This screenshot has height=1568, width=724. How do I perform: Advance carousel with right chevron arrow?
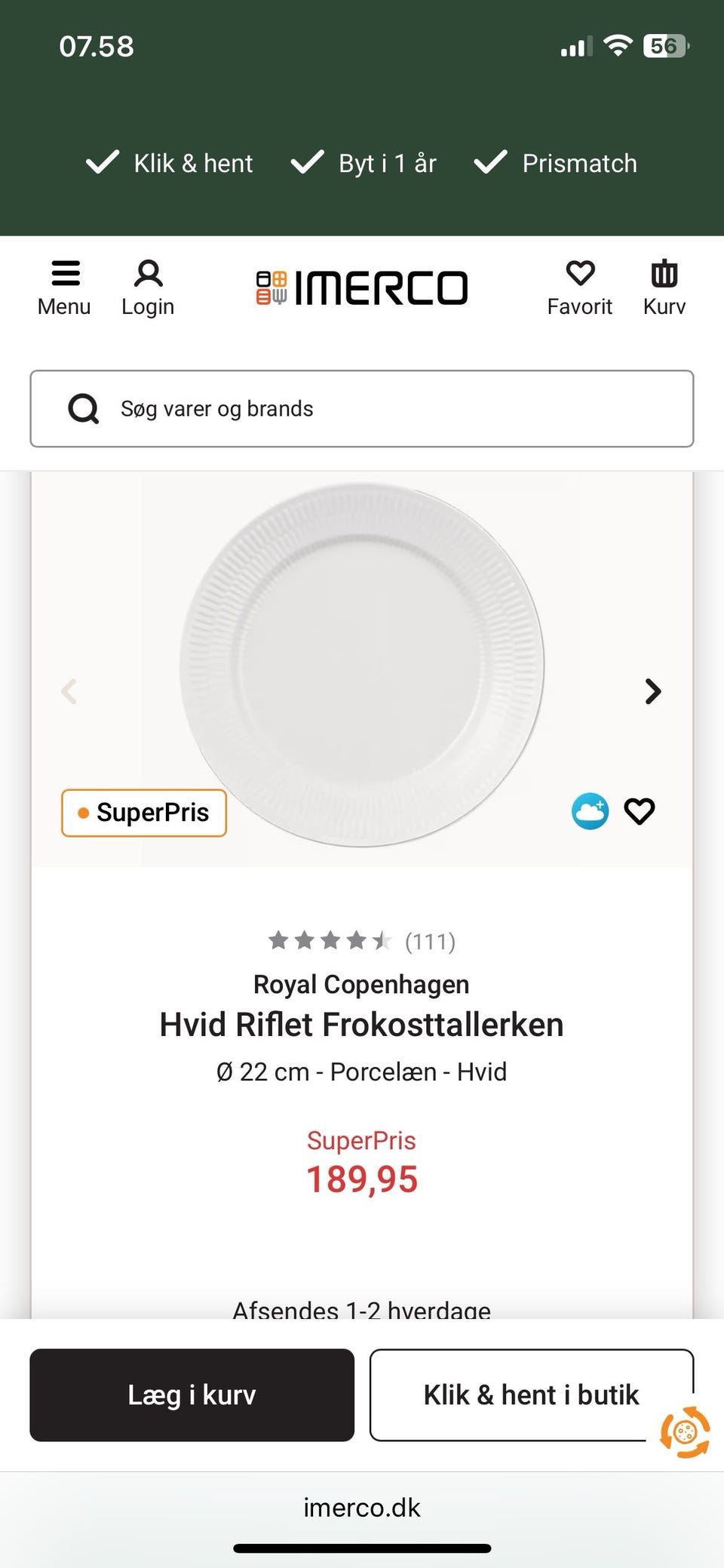652,691
